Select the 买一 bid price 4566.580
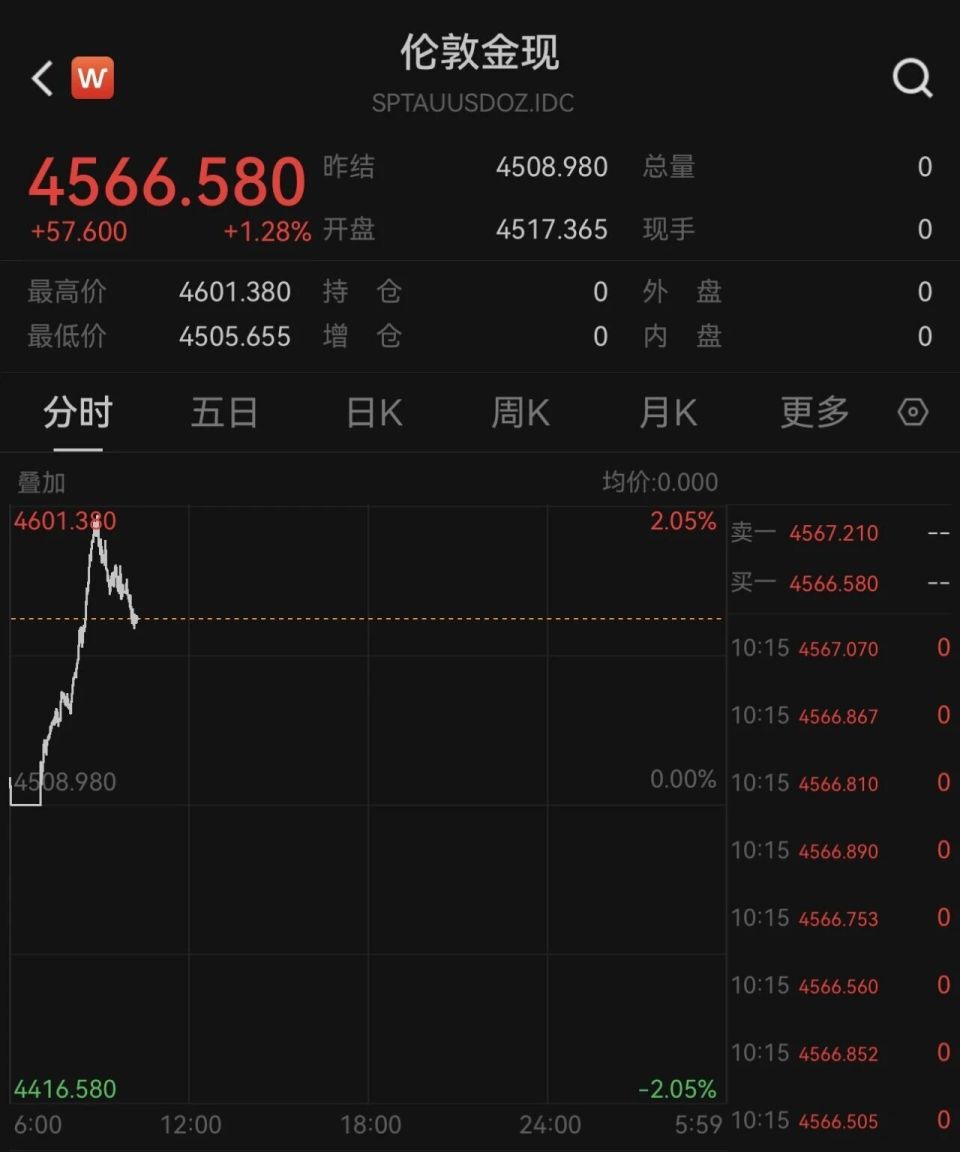This screenshot has height=1152, width=960. point(833,583)
